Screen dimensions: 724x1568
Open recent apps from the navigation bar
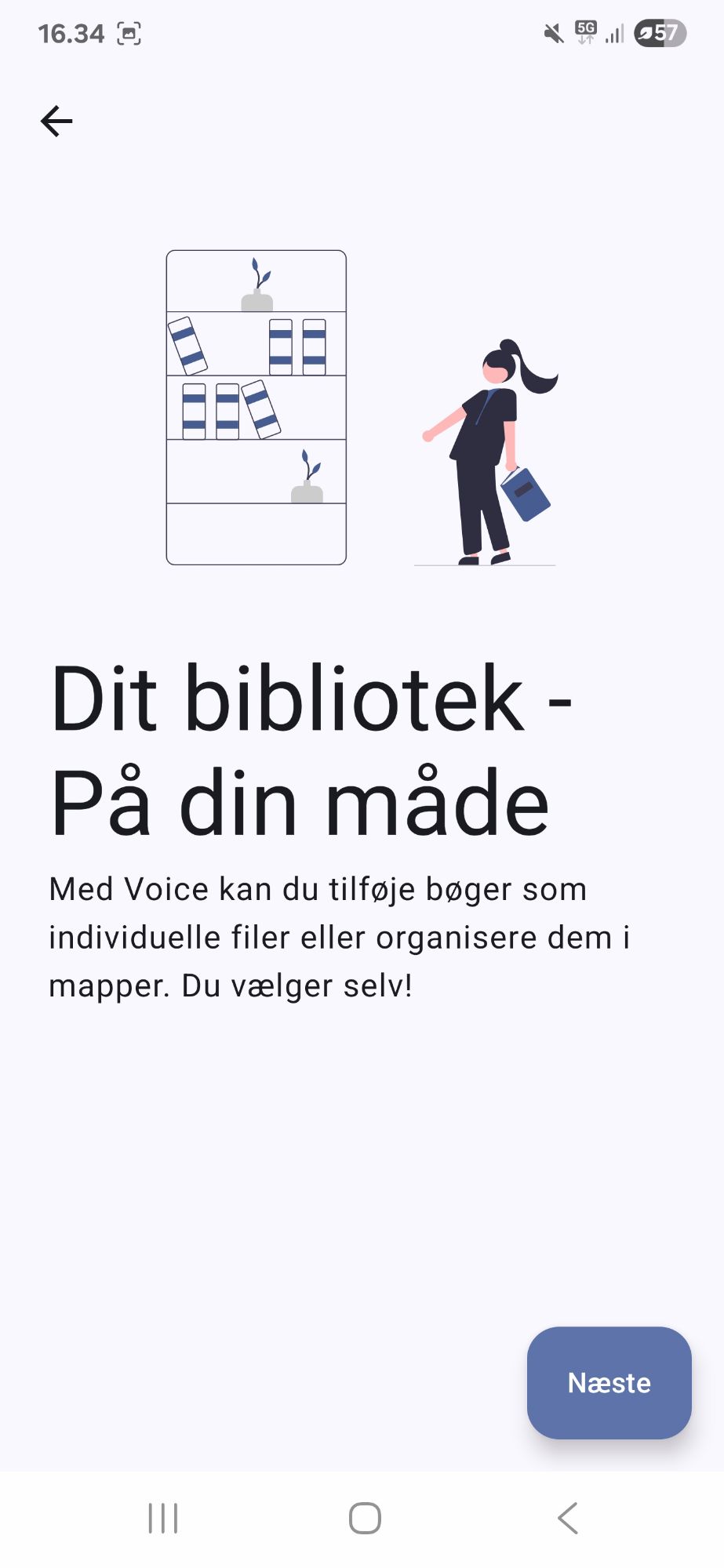click(163, 1519)
